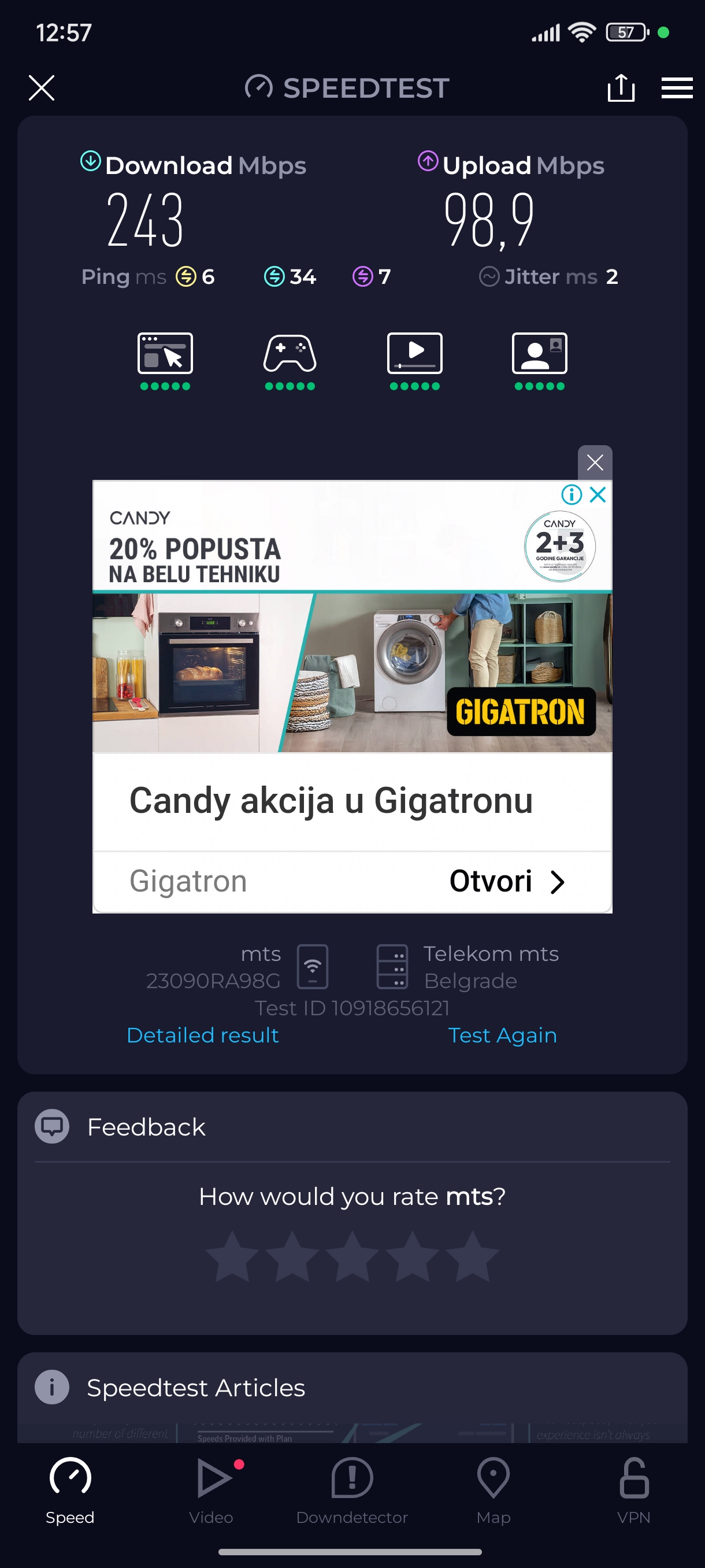View the gaming score icon
This screenshot has width=705, height=1568.
[x=290, y=354]
